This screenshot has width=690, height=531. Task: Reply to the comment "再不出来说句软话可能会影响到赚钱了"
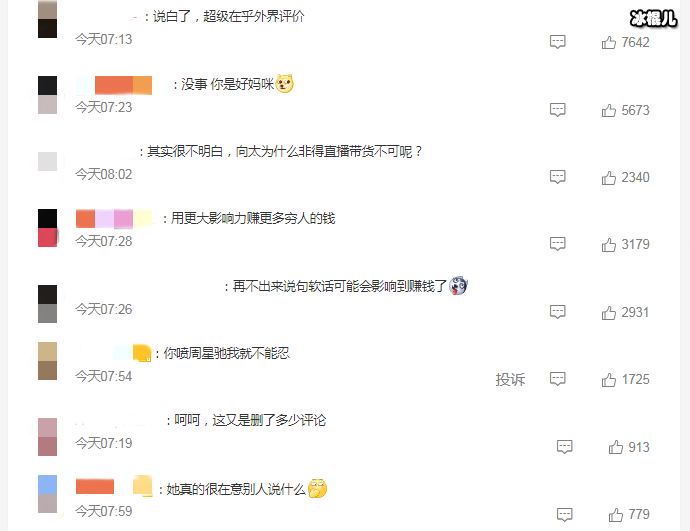click(x=558, y=312)
